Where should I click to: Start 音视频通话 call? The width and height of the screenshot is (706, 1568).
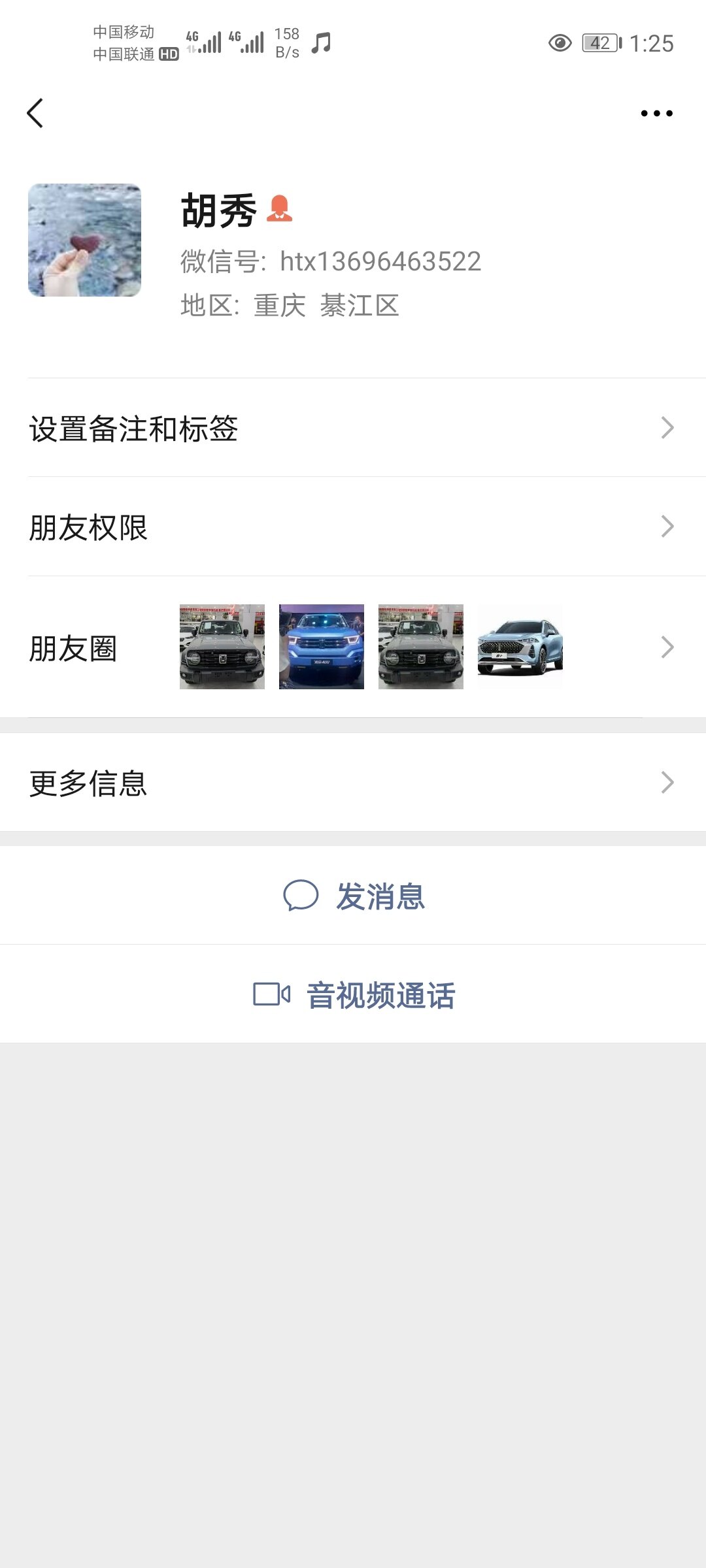[x=354, y=994]
